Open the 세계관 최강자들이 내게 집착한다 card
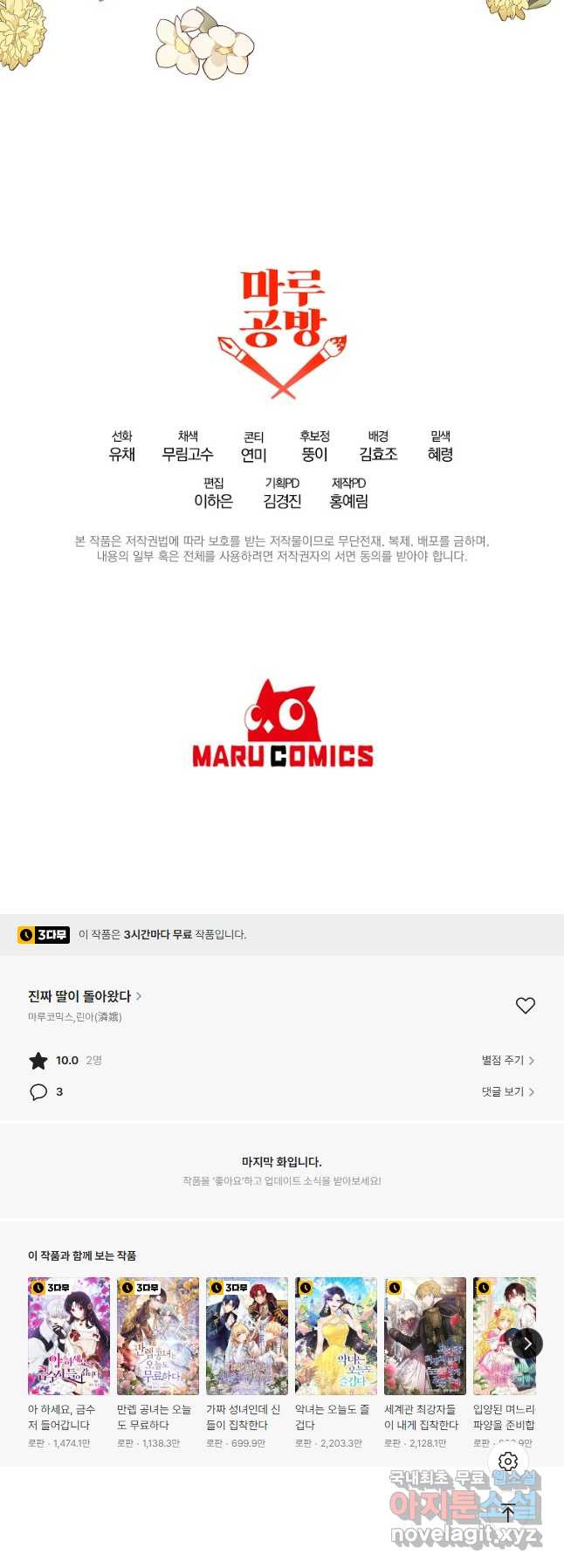The image size is (564, 1568). pyautogui.click(x=425, y=1336)
